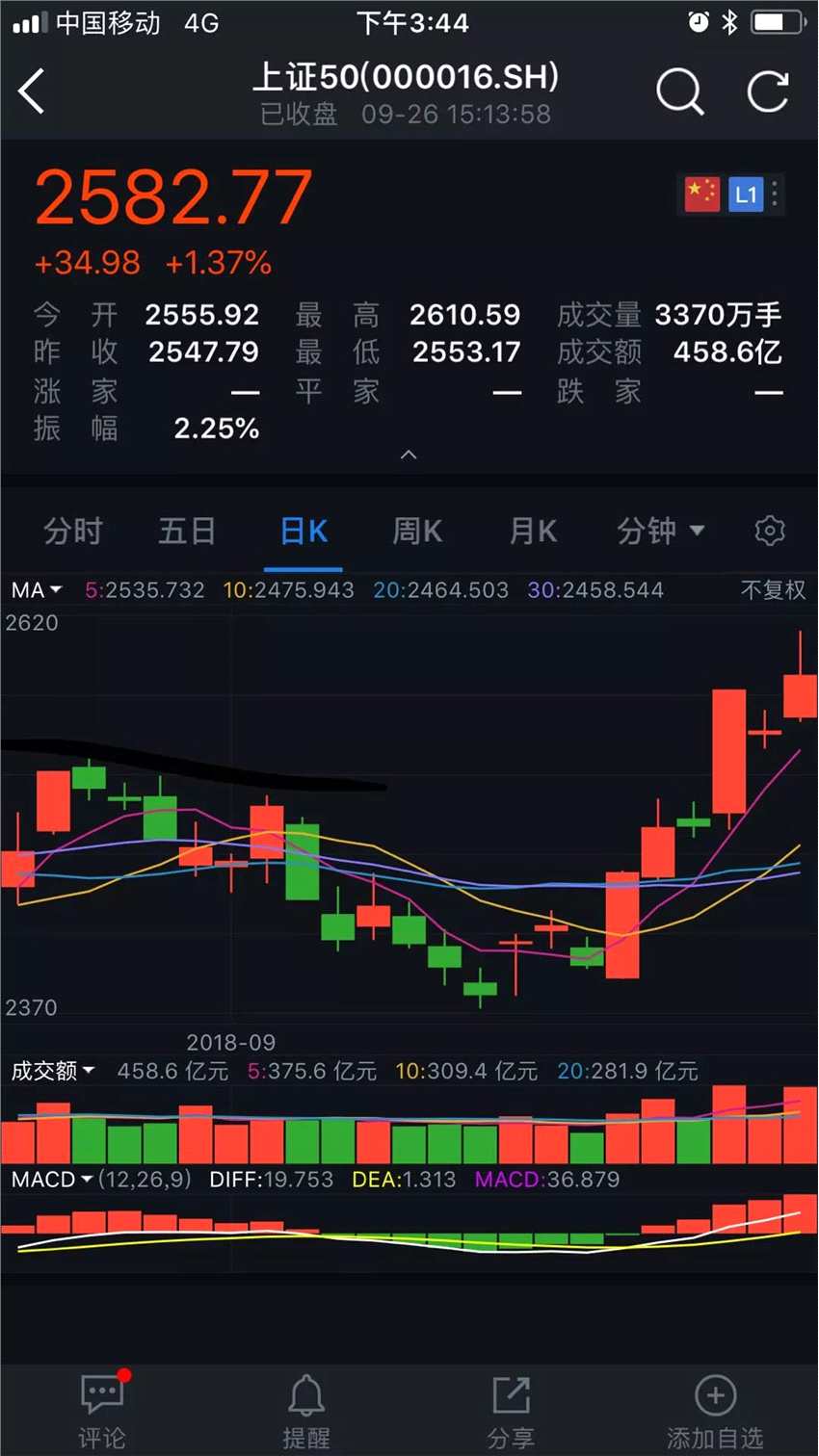Add 上证50 to watchlist via 添加自选

point(715,1412)
